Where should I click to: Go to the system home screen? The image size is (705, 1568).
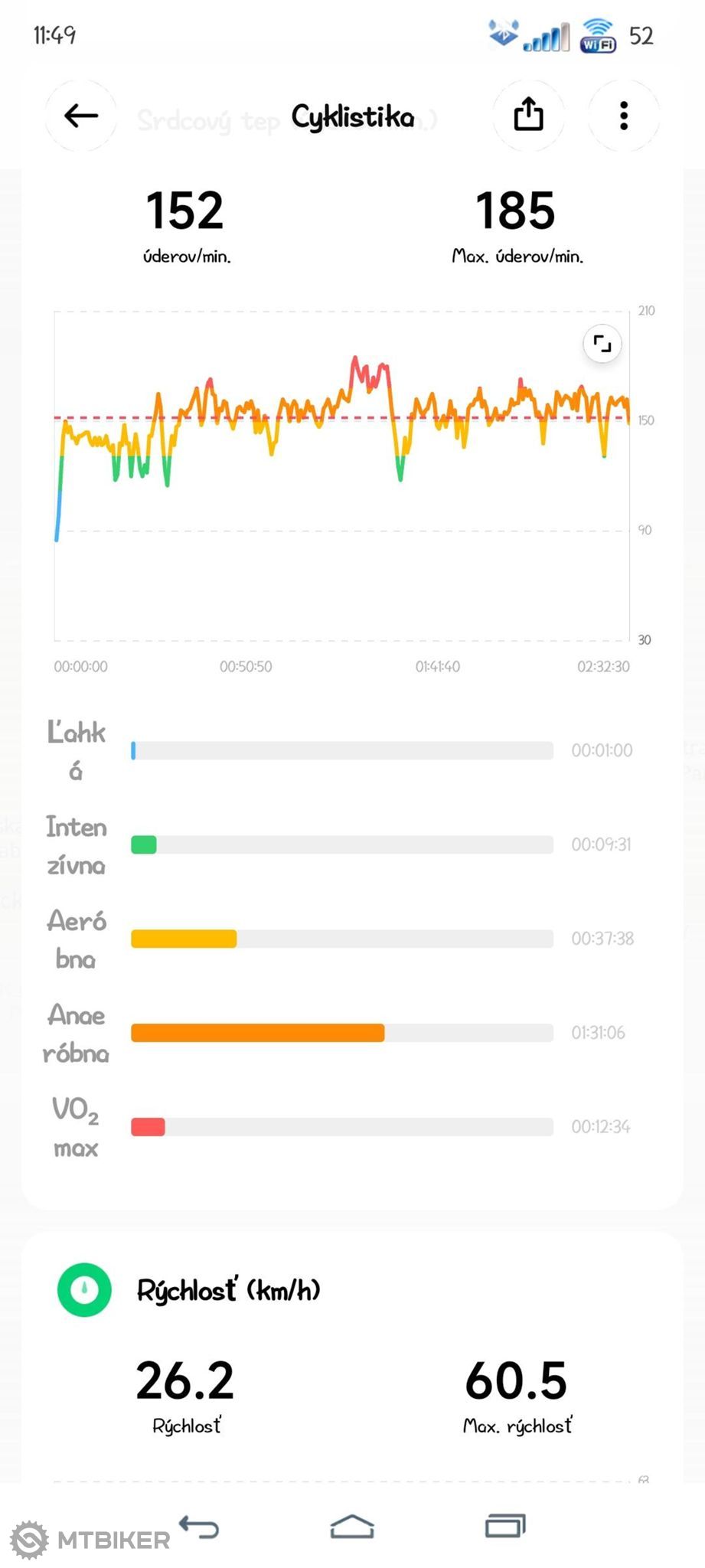352,1527
